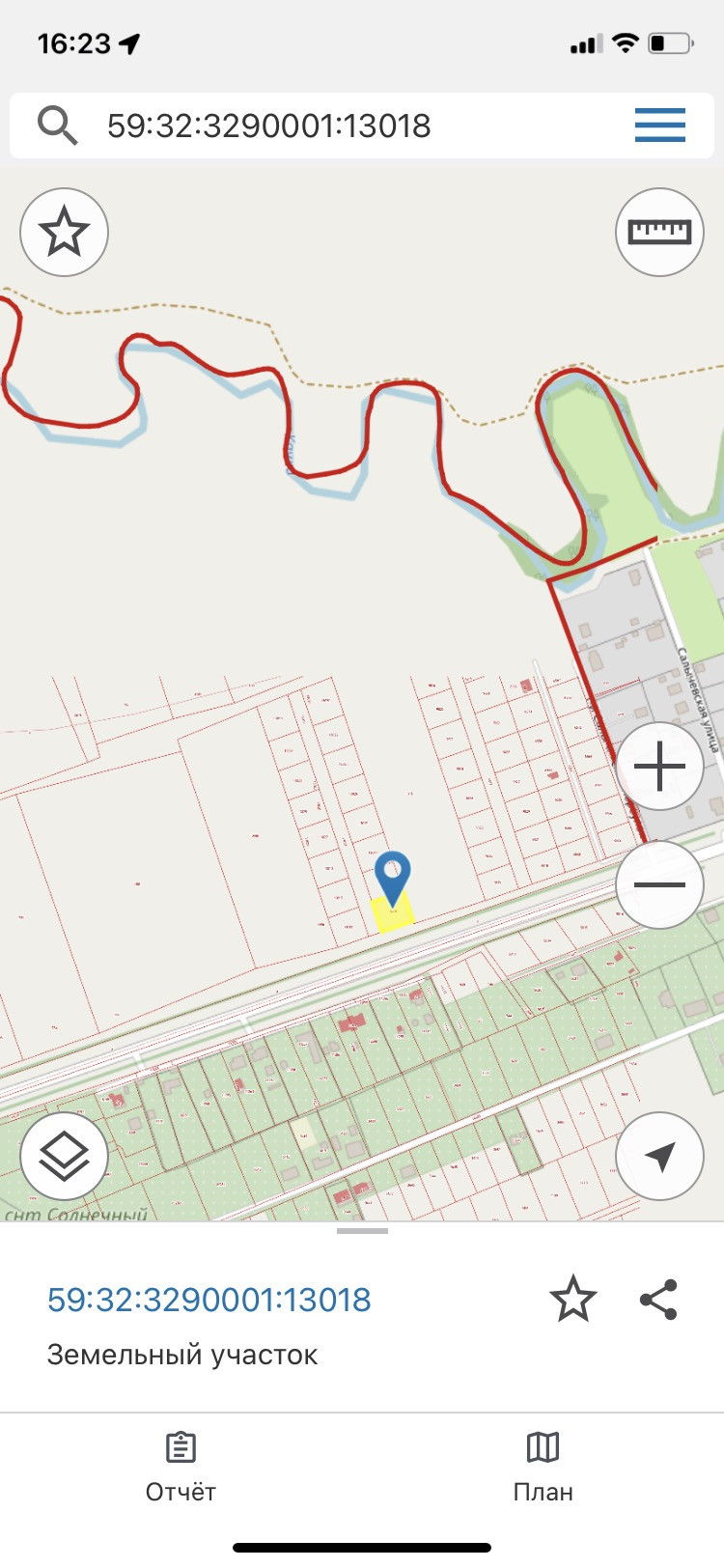Select the blue map pin marker

[x=392, y=877]
